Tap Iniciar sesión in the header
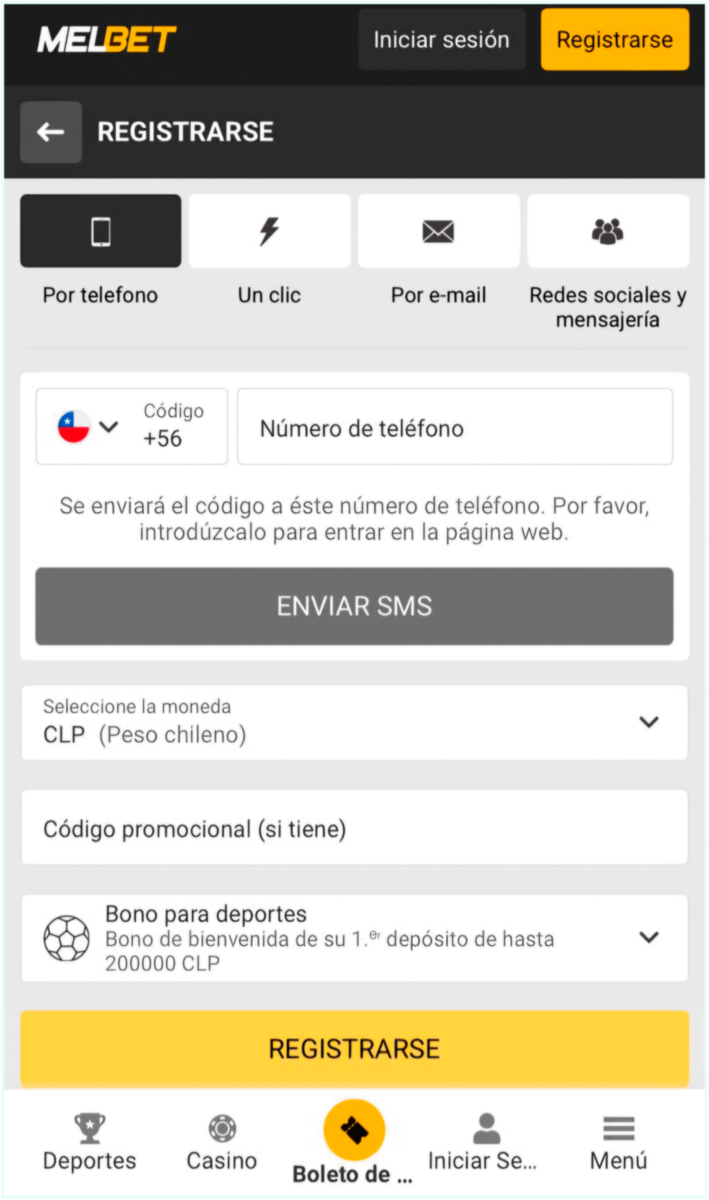 pos(441,40)
